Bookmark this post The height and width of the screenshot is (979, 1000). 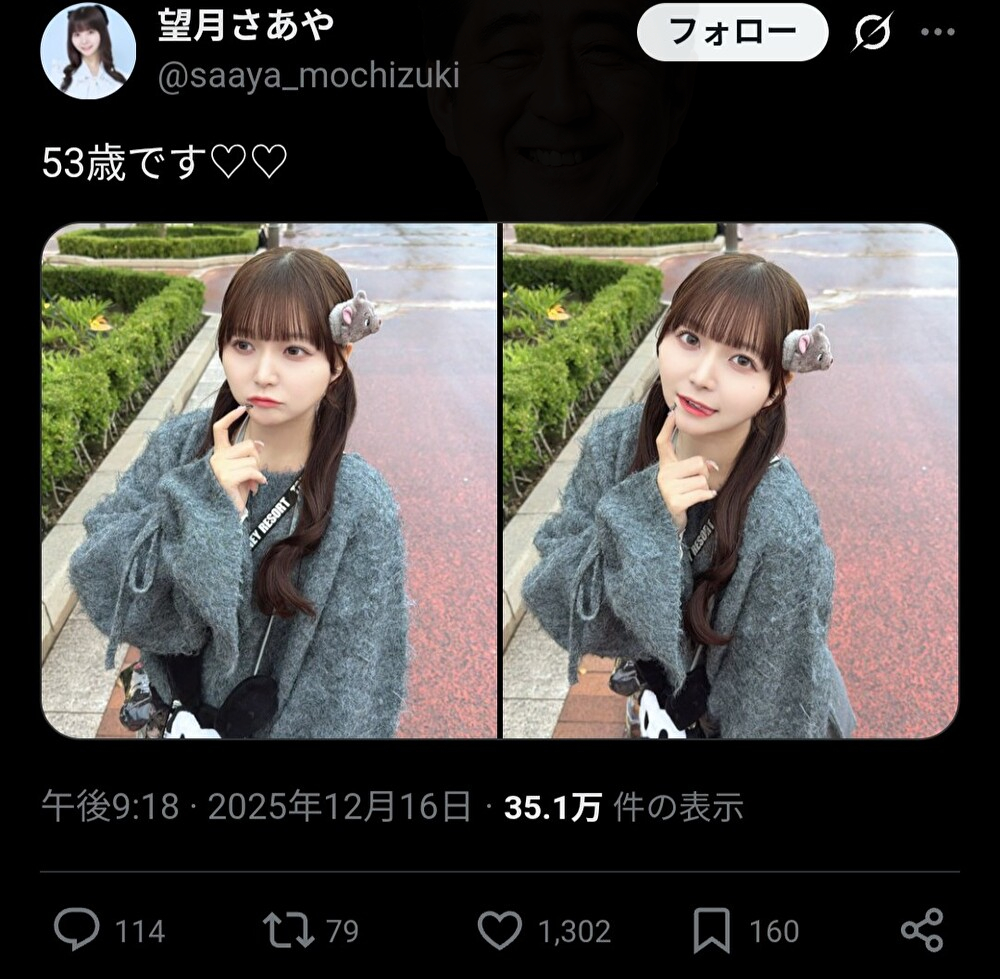coord(711,930)
